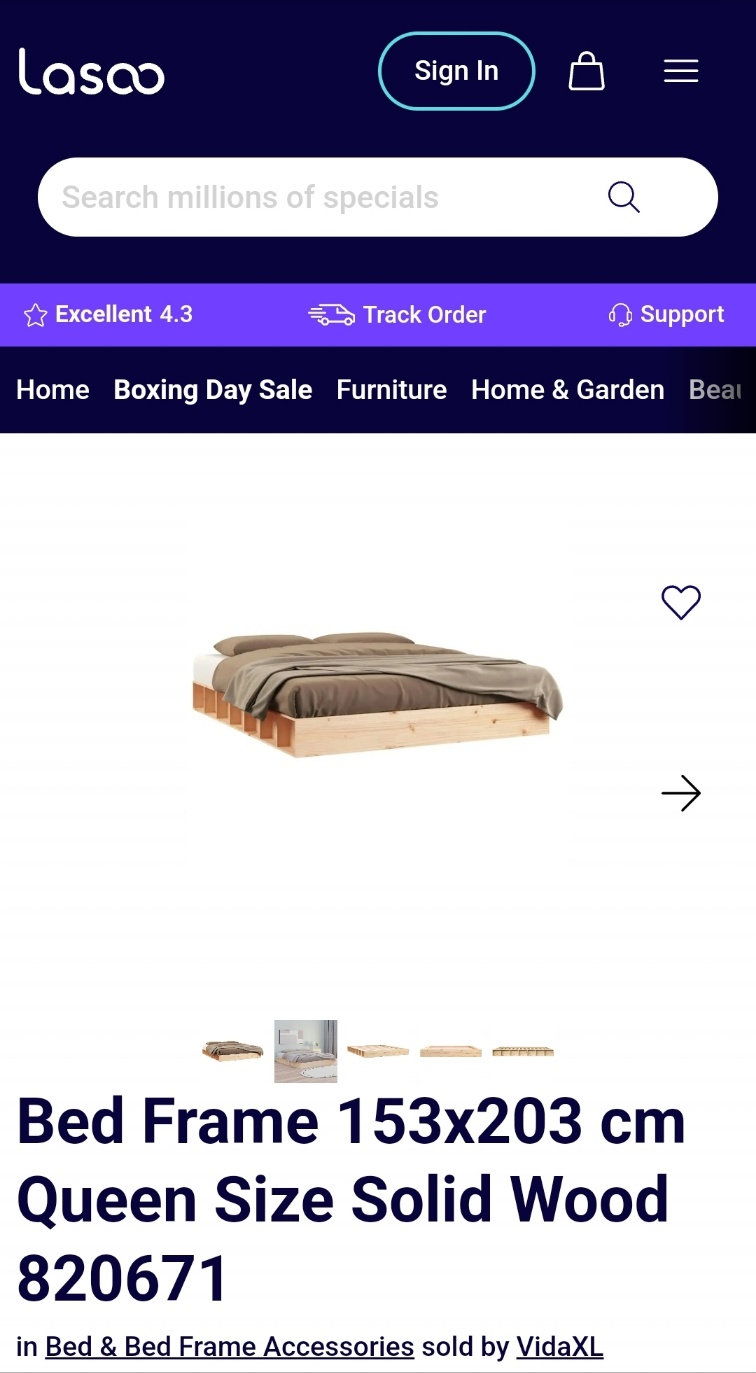Tap the Lasoo logo to go home
756x1373 pixels.
tap(91, 72)
